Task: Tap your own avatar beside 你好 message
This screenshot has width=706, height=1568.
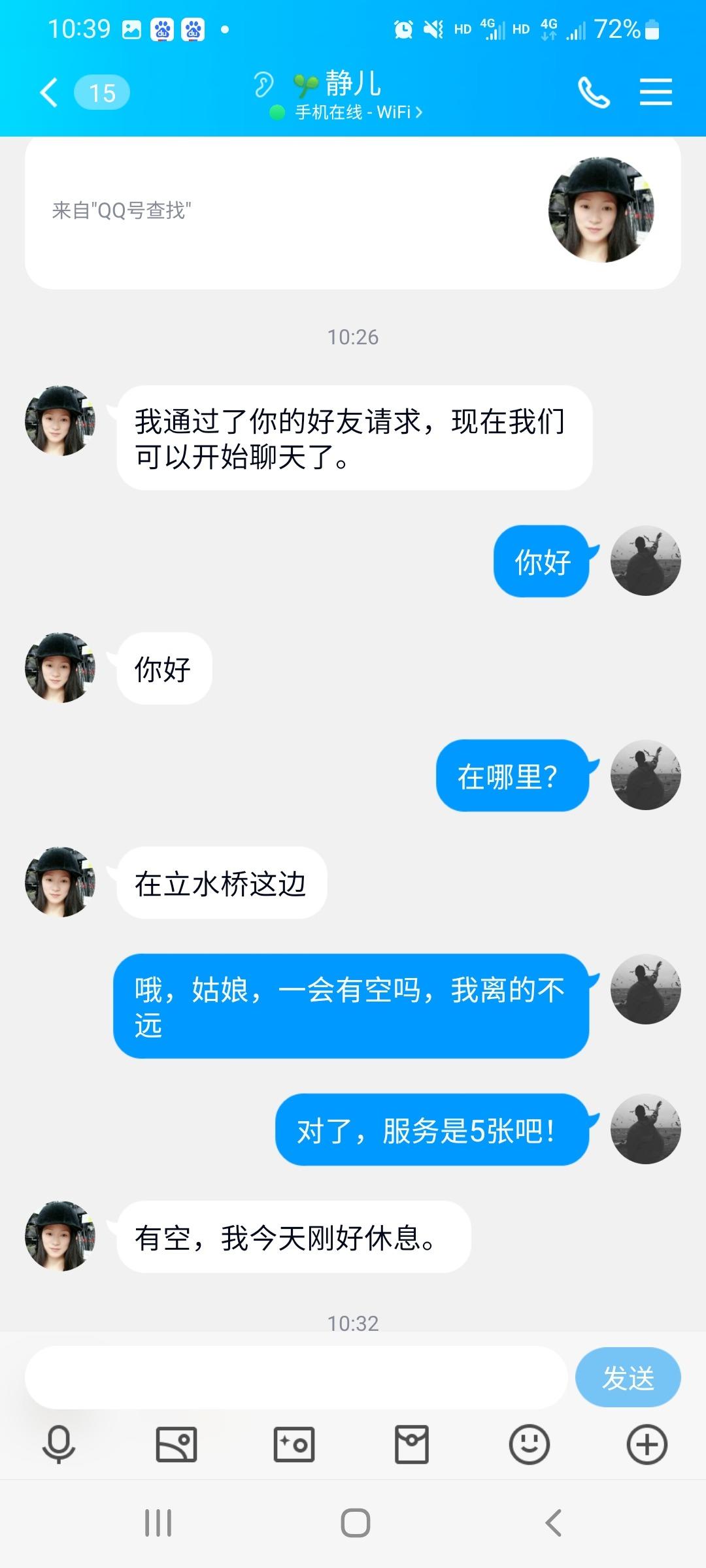Action: (645, 562)
